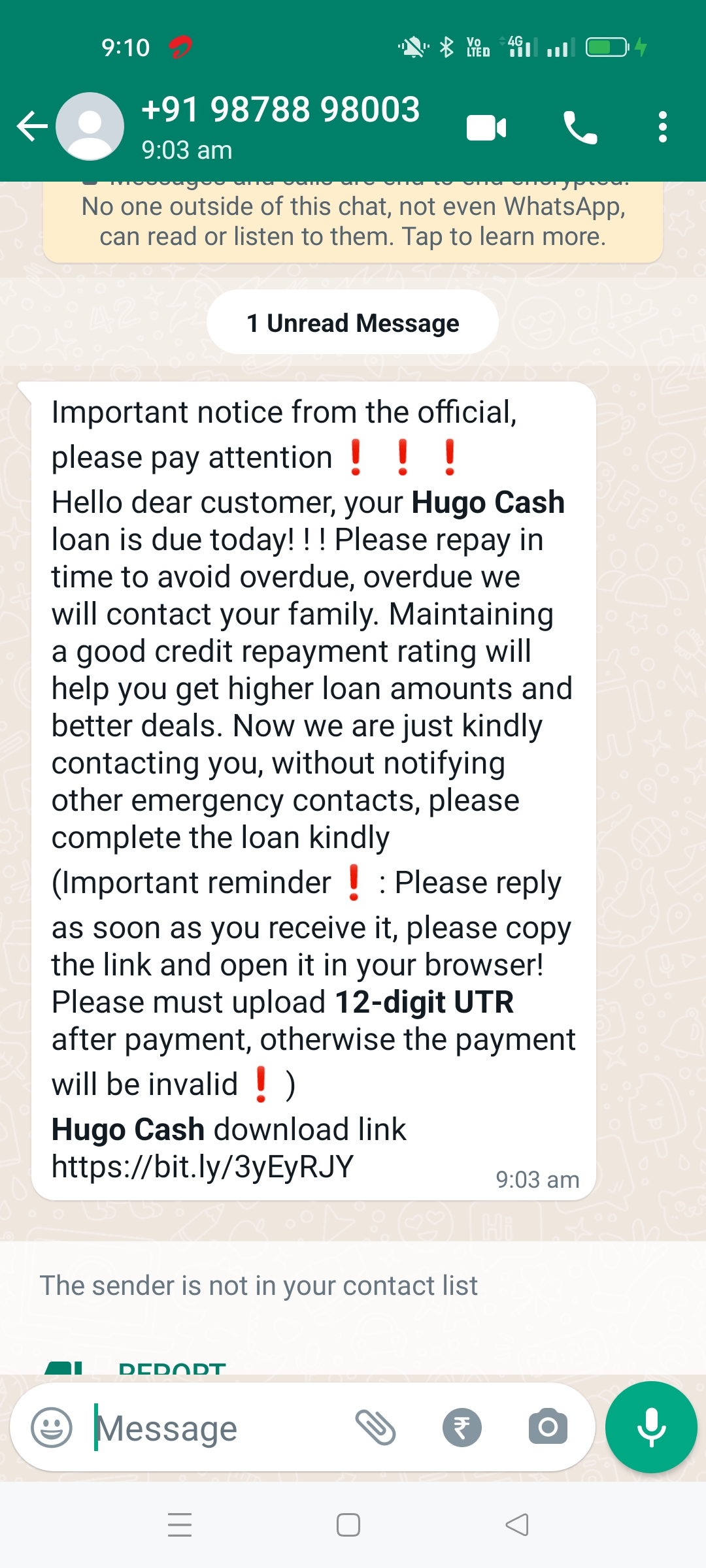This screenshot has width=706, height=1568.
Task: Tap the microphone voice message button
Action: point(651,1428)
